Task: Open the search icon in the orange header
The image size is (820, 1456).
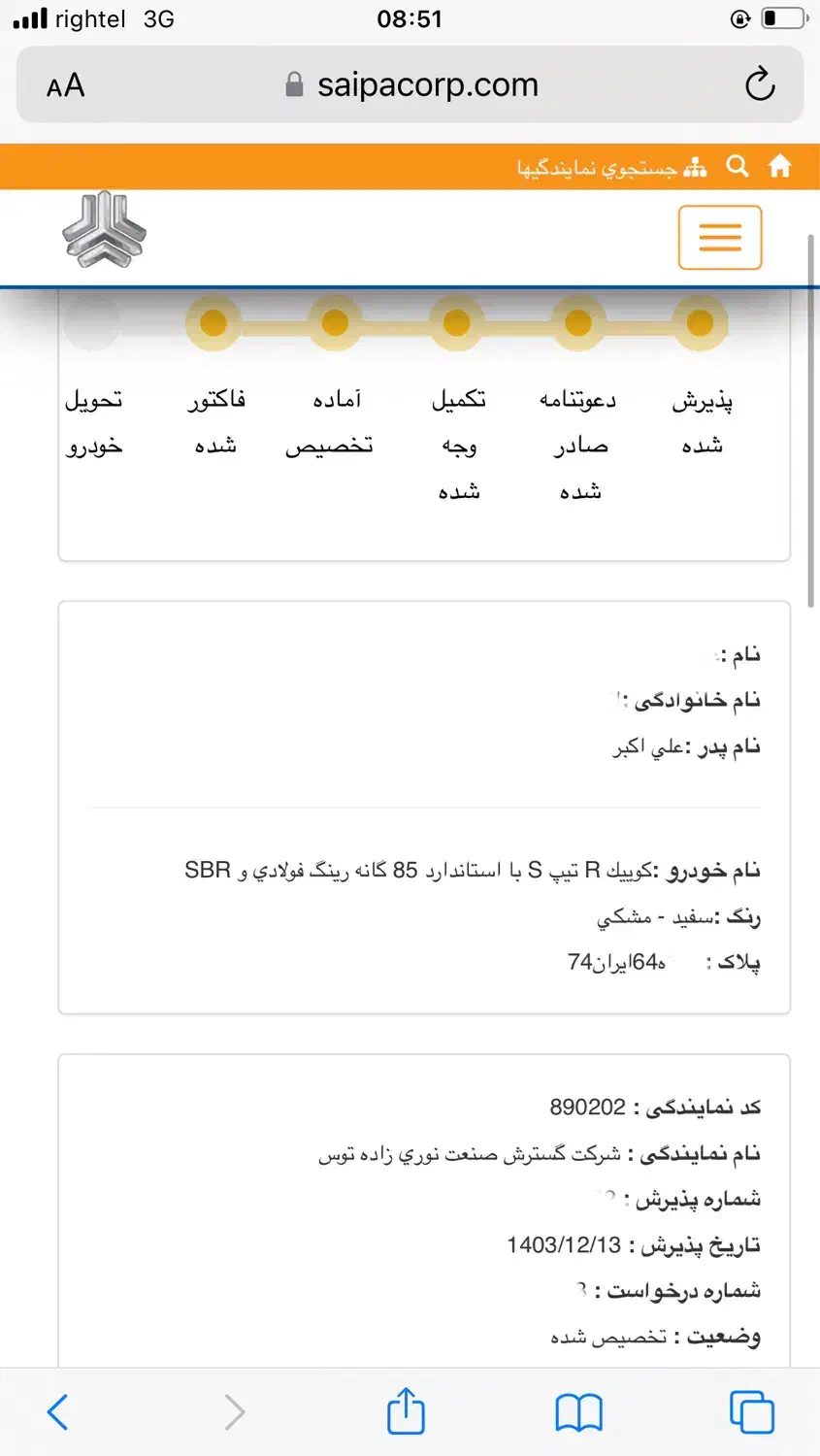Action: click(x=738, y=166)
